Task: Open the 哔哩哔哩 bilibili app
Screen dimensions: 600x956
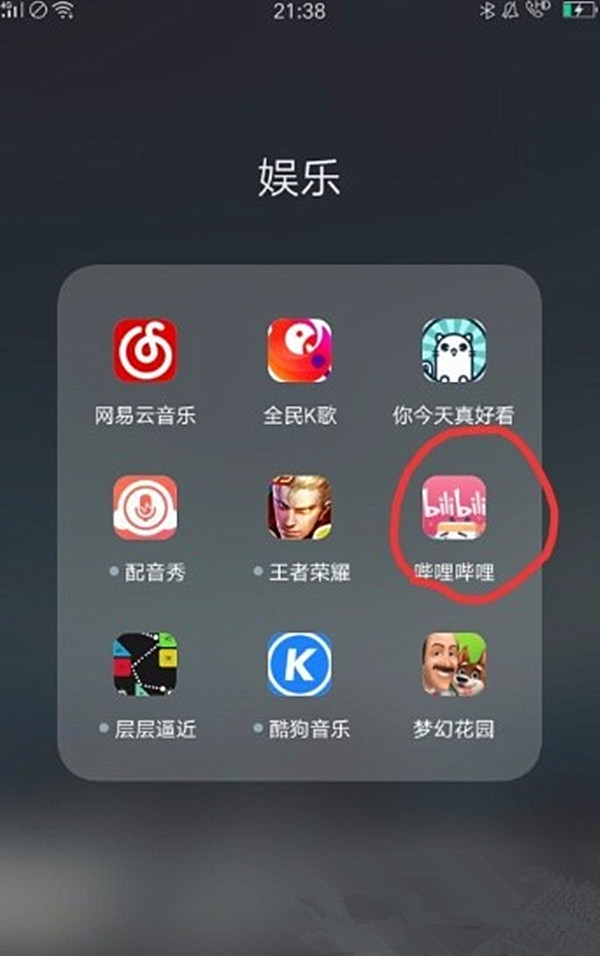Action: pos(453,508)
